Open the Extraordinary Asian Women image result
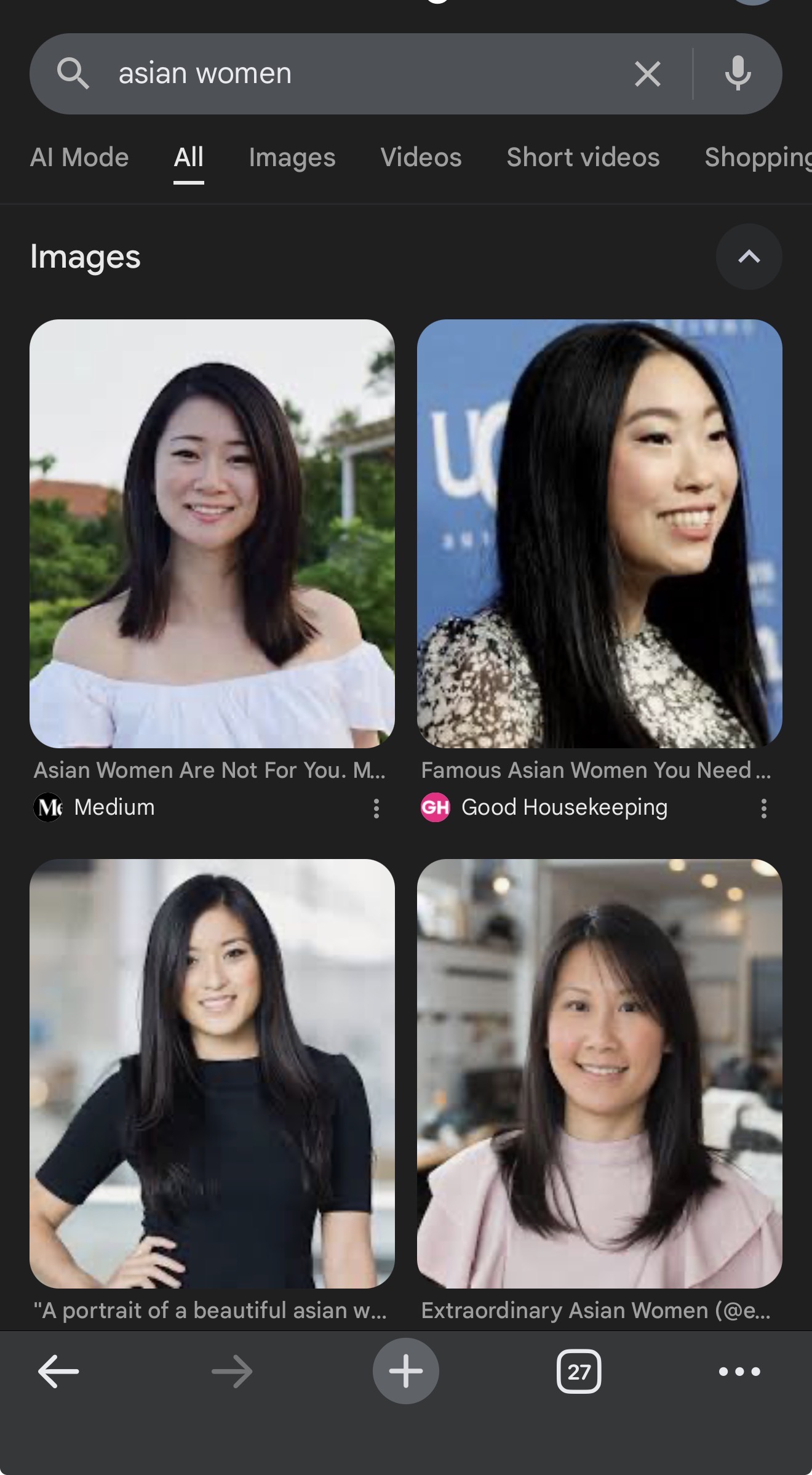 point(599,1073)
